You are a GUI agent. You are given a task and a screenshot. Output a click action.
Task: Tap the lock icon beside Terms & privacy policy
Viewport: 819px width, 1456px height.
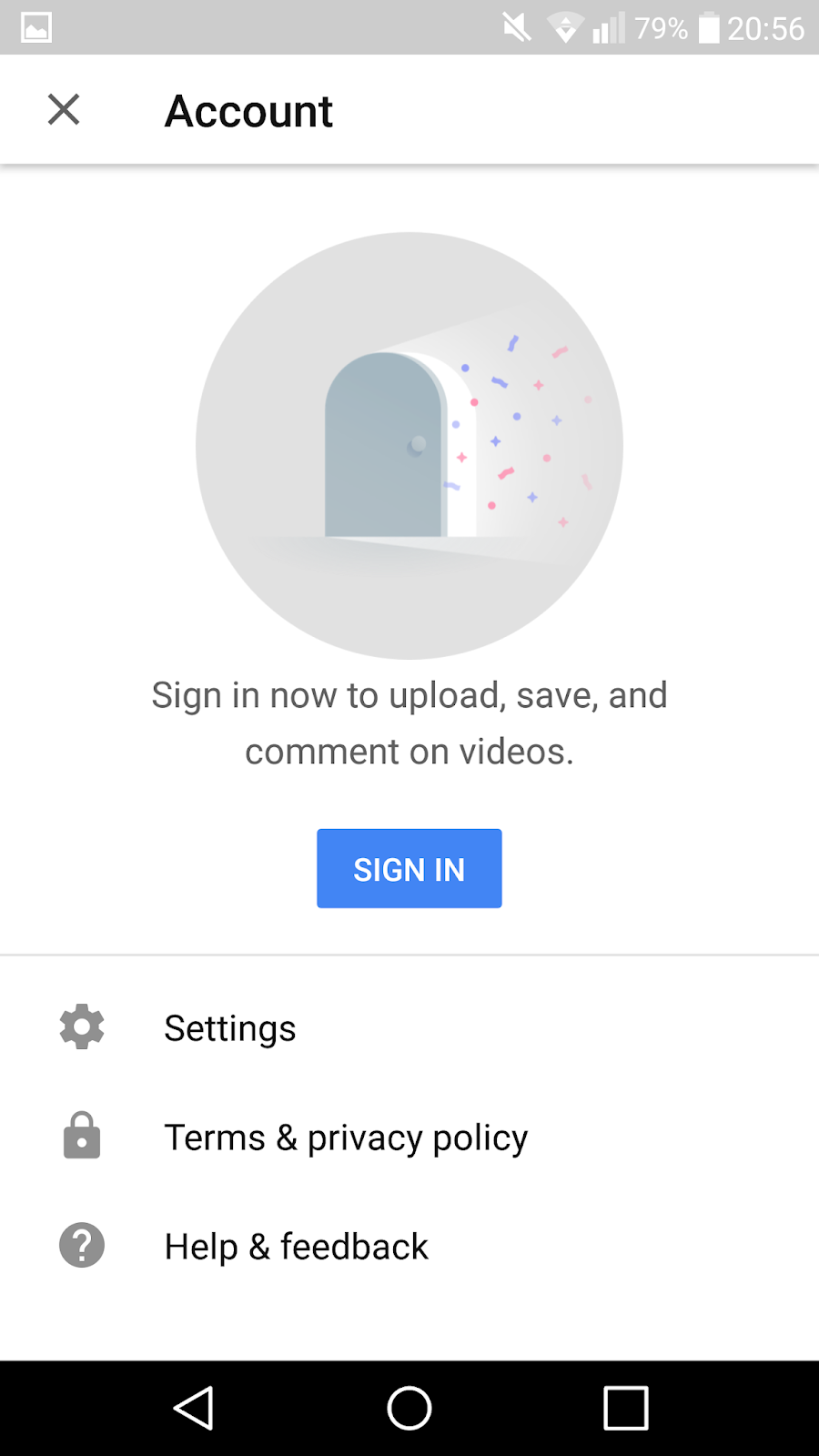click(81, 1136)
